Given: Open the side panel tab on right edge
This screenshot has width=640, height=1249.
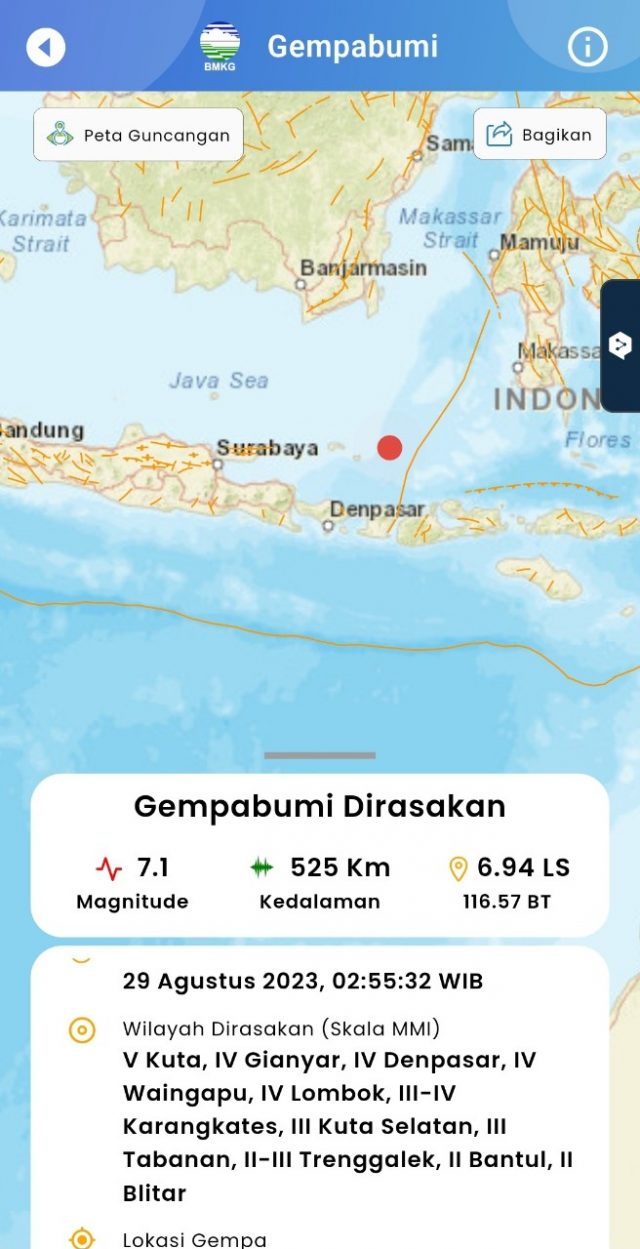Looking at the screenshot, I should [x=621, y=346].
